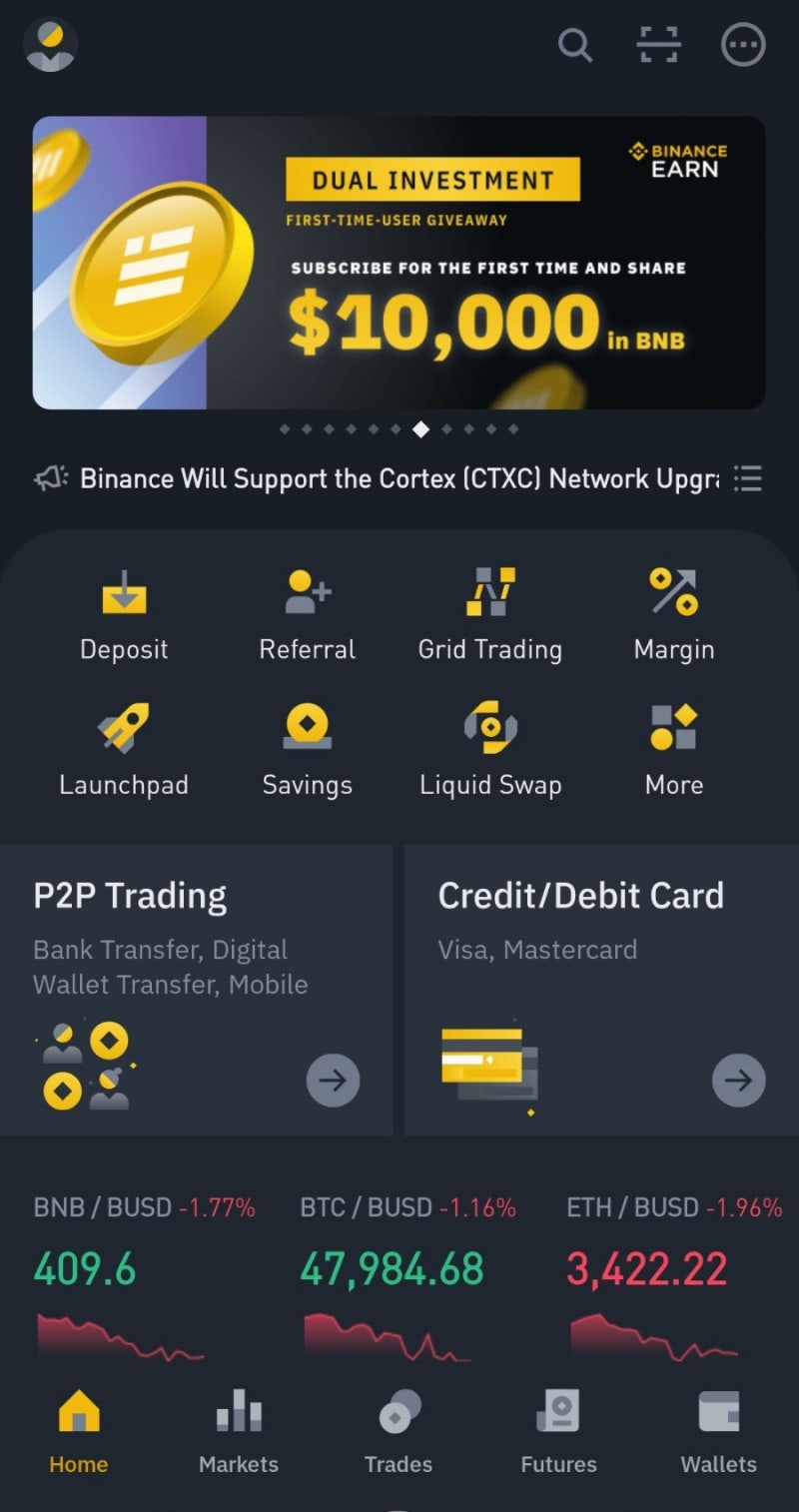Open the Deposit shortcut
Screen dimensions: 799x1512
coord(124,614)
